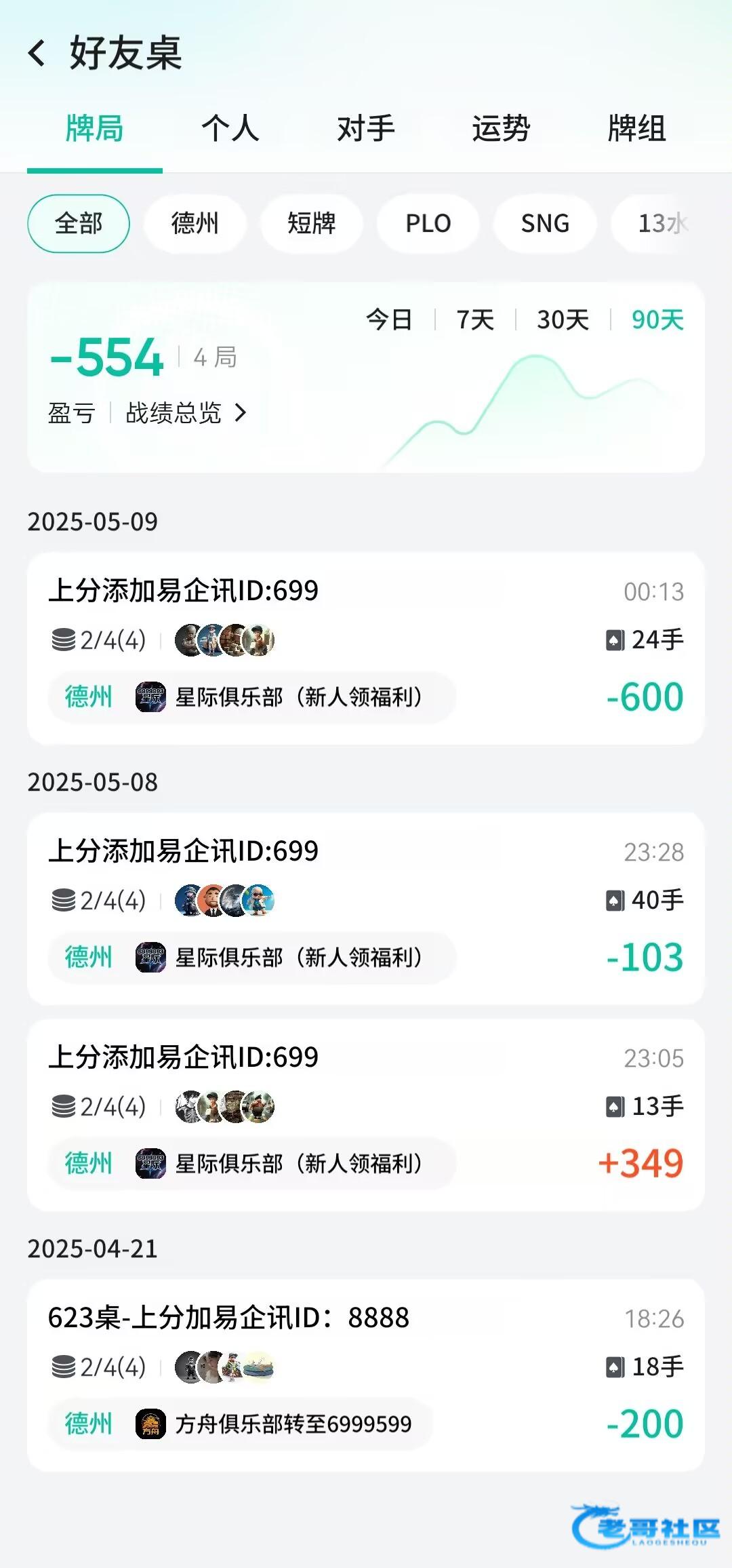Switch to the 个人 tab

click(230, 128)
